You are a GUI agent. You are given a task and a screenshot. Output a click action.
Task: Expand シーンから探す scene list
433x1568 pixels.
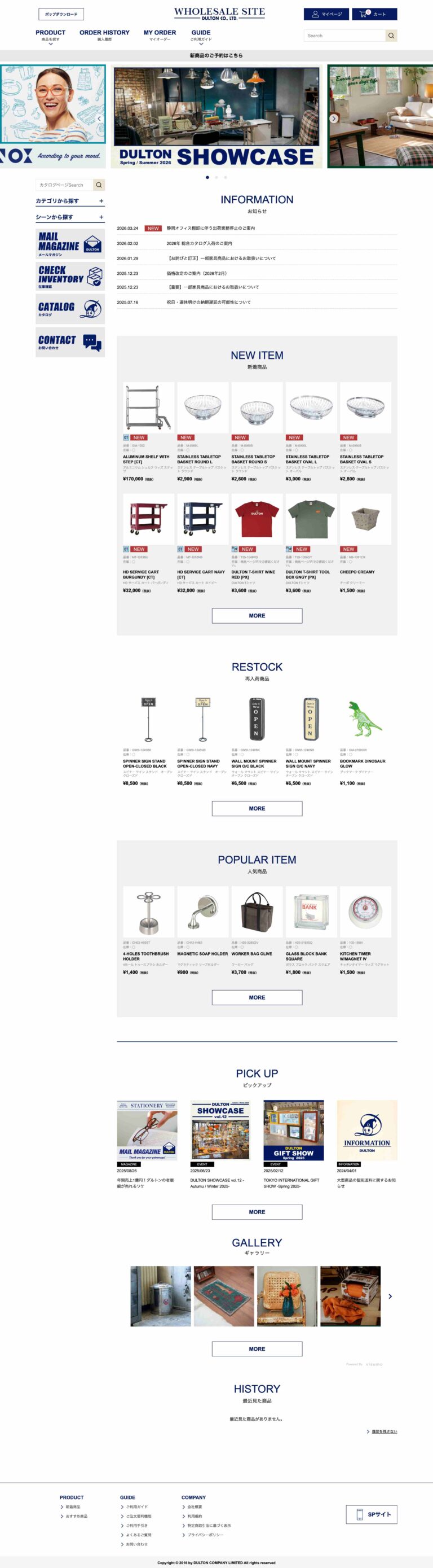pos(69,217)
